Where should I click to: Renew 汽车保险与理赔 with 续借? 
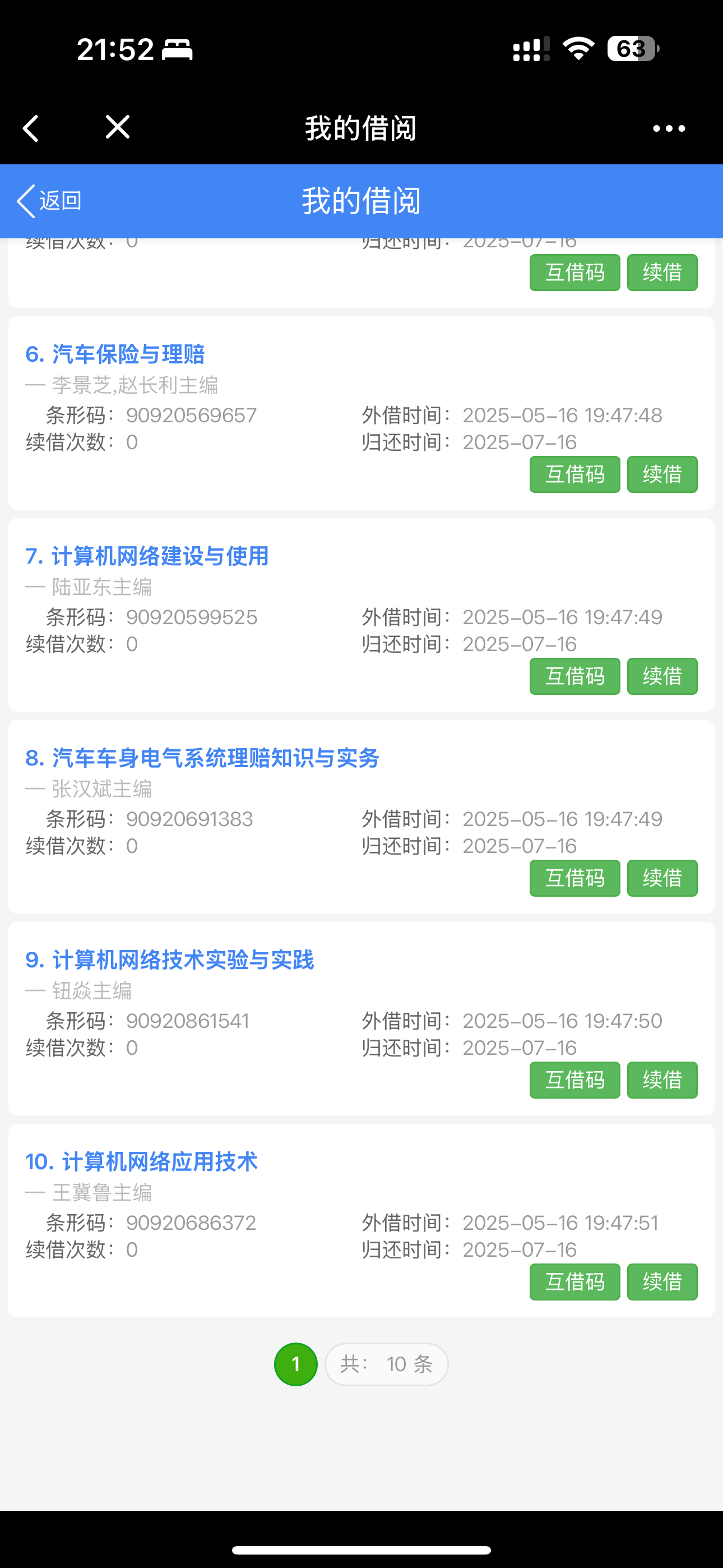click(662, 474)
